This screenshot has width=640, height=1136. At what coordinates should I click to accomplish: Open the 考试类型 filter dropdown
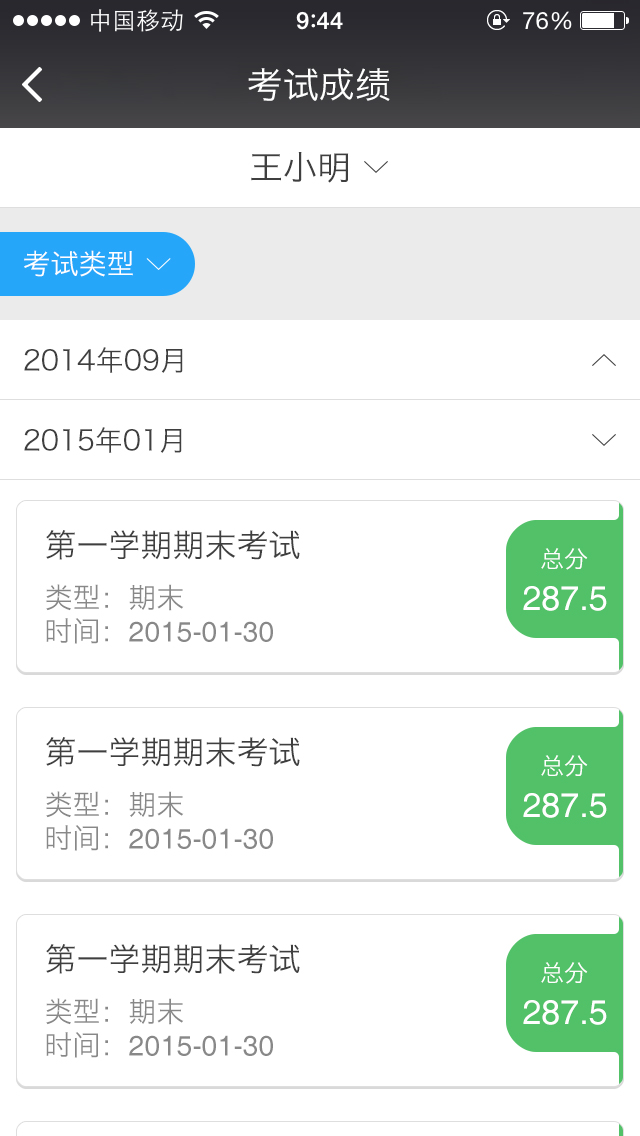pyautogui.click(x=97, y=264)
